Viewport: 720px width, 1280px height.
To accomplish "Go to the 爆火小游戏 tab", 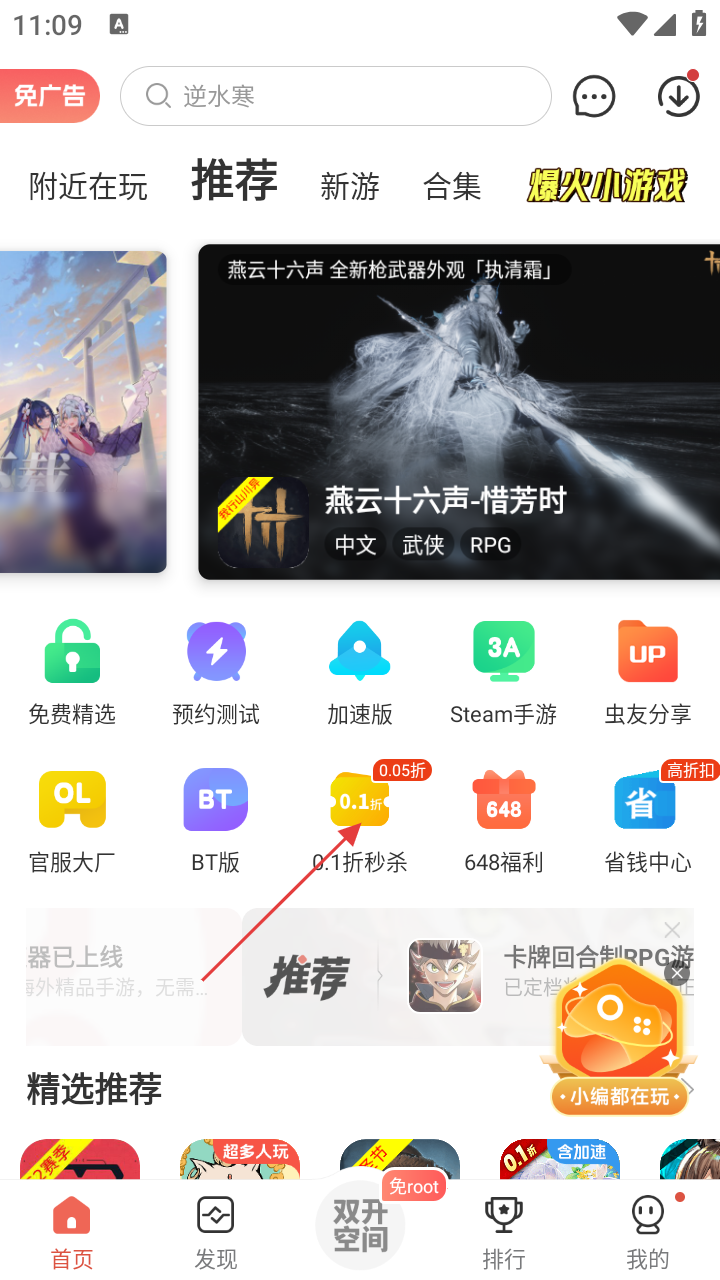I will [607, 186].
